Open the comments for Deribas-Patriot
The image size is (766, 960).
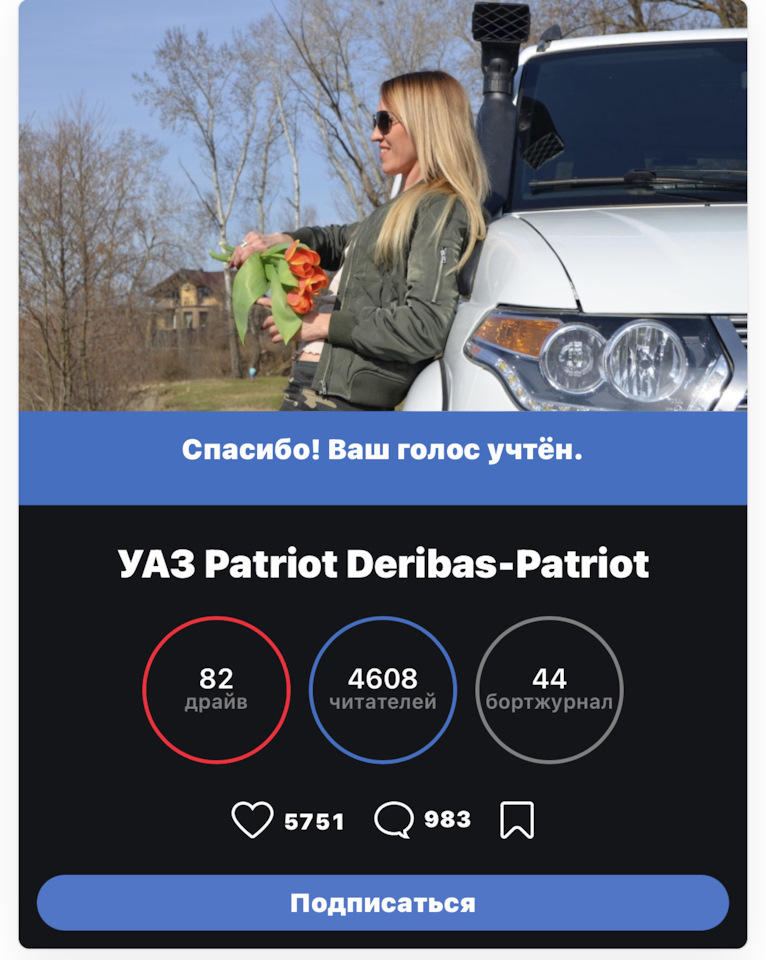coord(393,821)
